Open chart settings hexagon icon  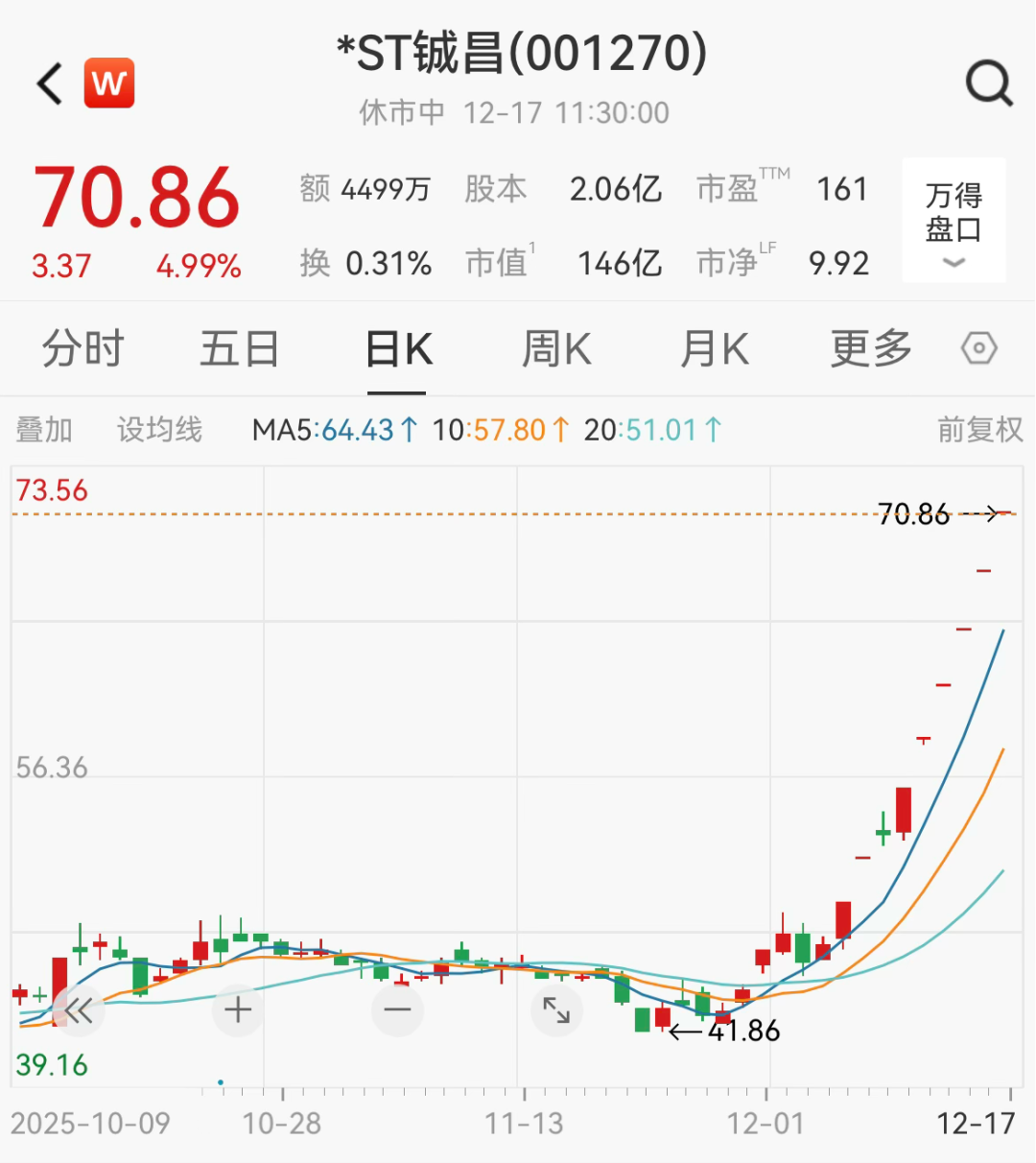pos(978,348)
